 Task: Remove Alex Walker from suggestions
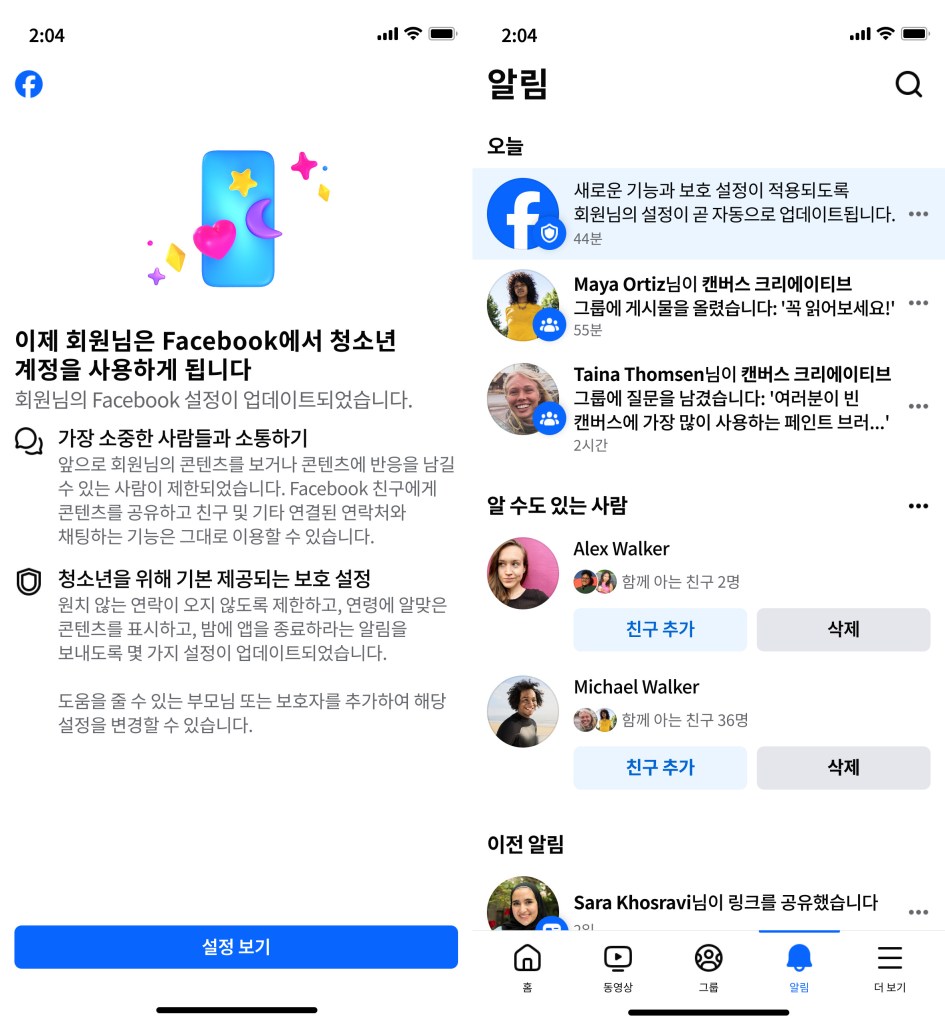click(843, 629)
